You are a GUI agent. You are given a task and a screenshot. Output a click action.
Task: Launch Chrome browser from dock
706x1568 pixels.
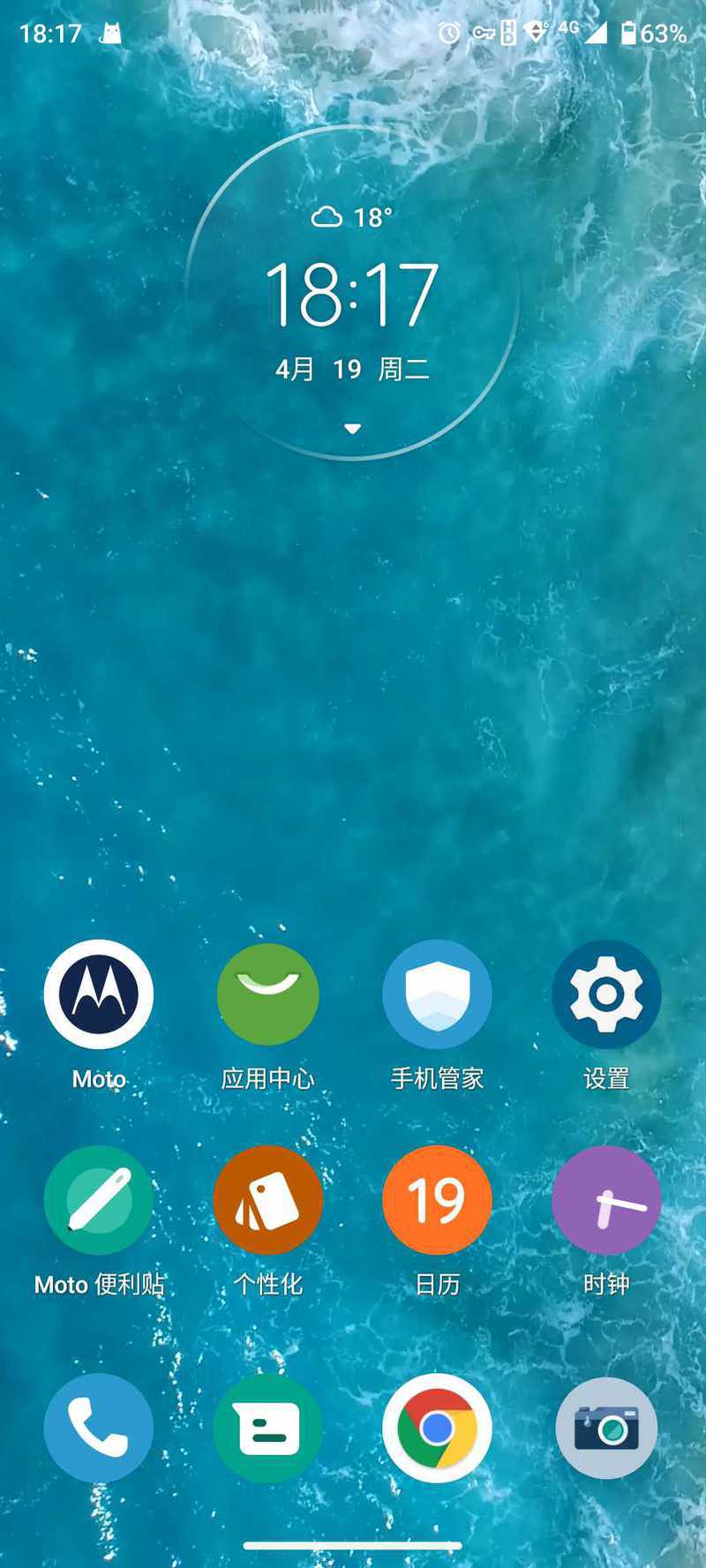click(x=437, y=1427)
